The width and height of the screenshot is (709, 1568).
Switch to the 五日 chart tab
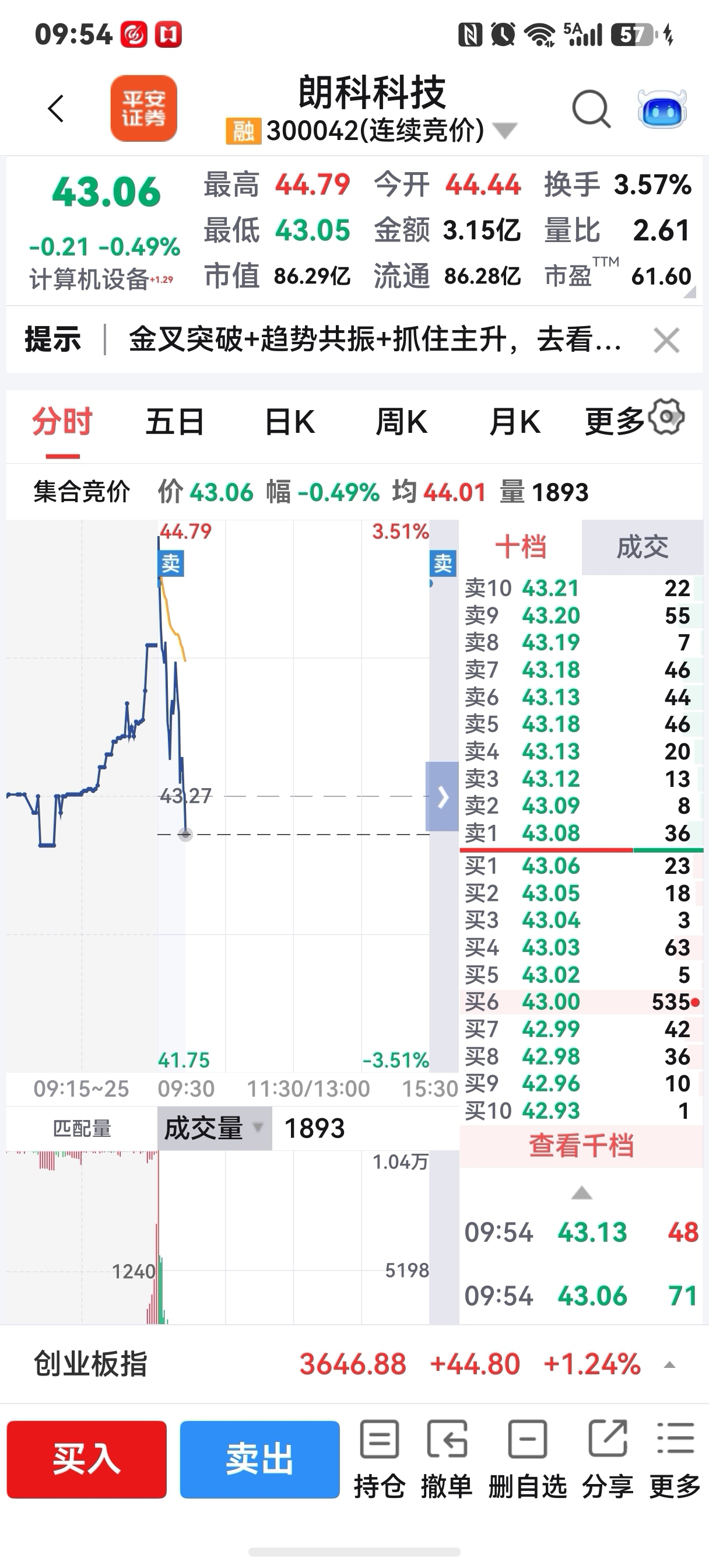tap(175, 422)
